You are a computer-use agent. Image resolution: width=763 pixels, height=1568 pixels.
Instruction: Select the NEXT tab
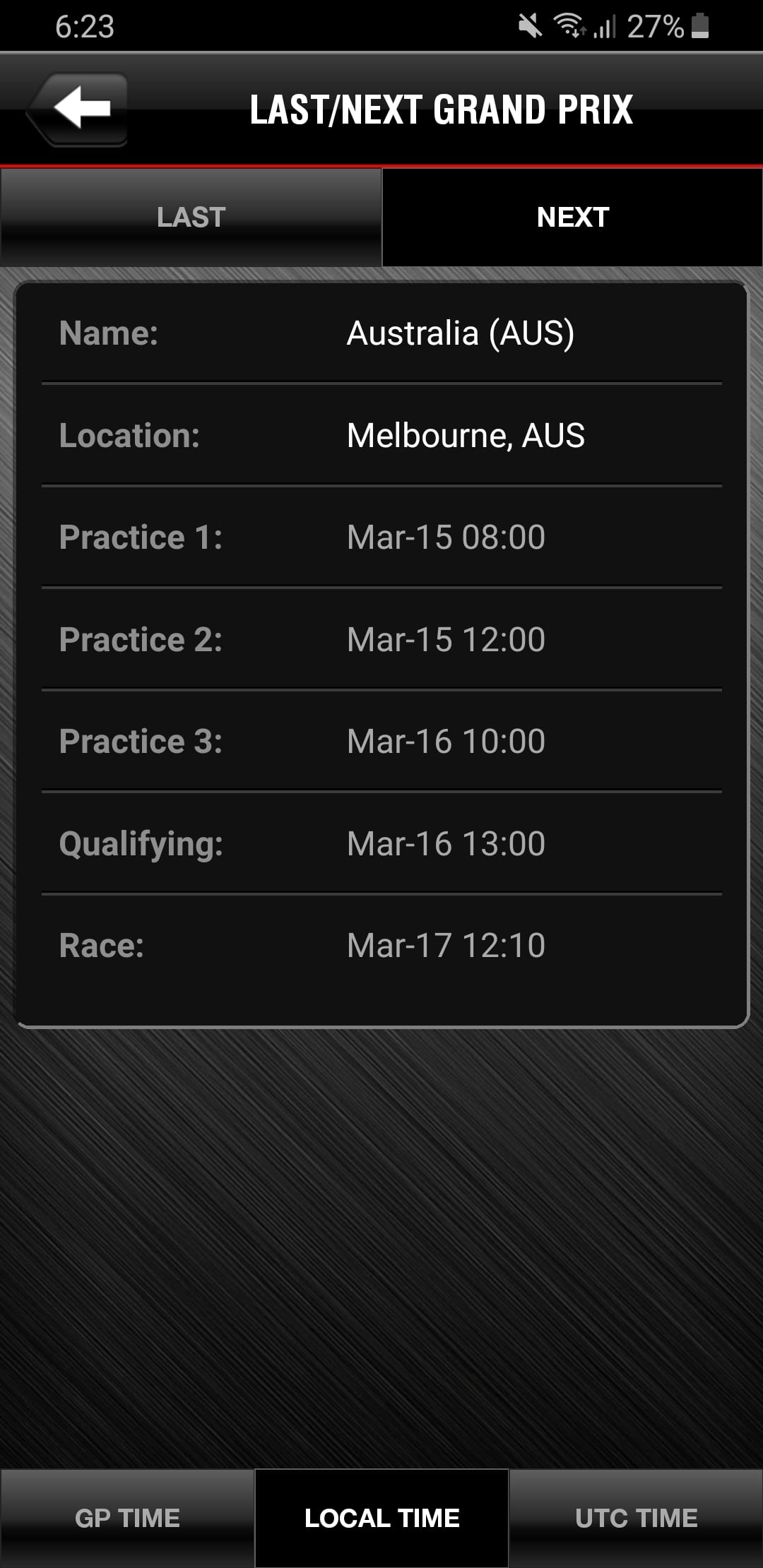pyautogui.click(x=572, y=217)
